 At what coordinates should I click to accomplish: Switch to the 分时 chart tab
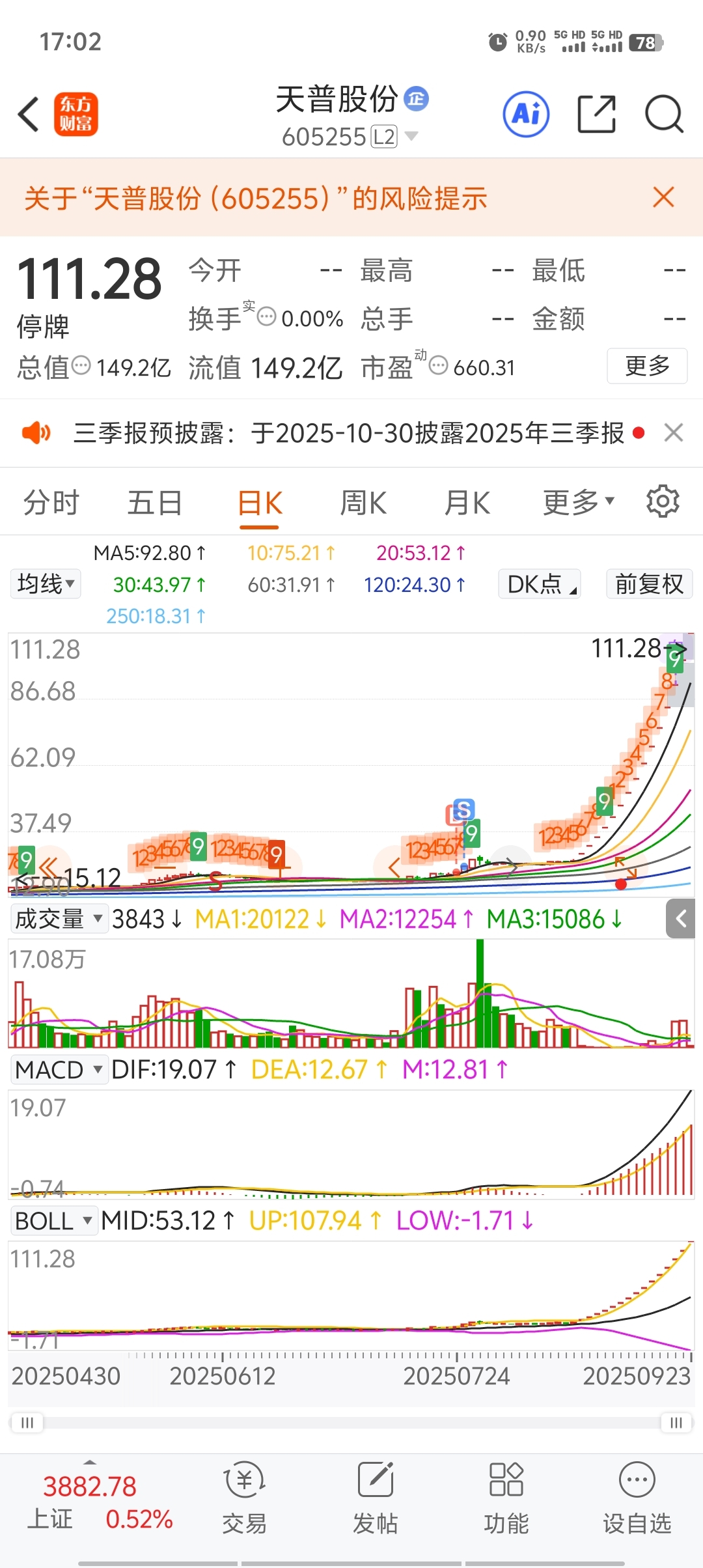click(51, 503)
